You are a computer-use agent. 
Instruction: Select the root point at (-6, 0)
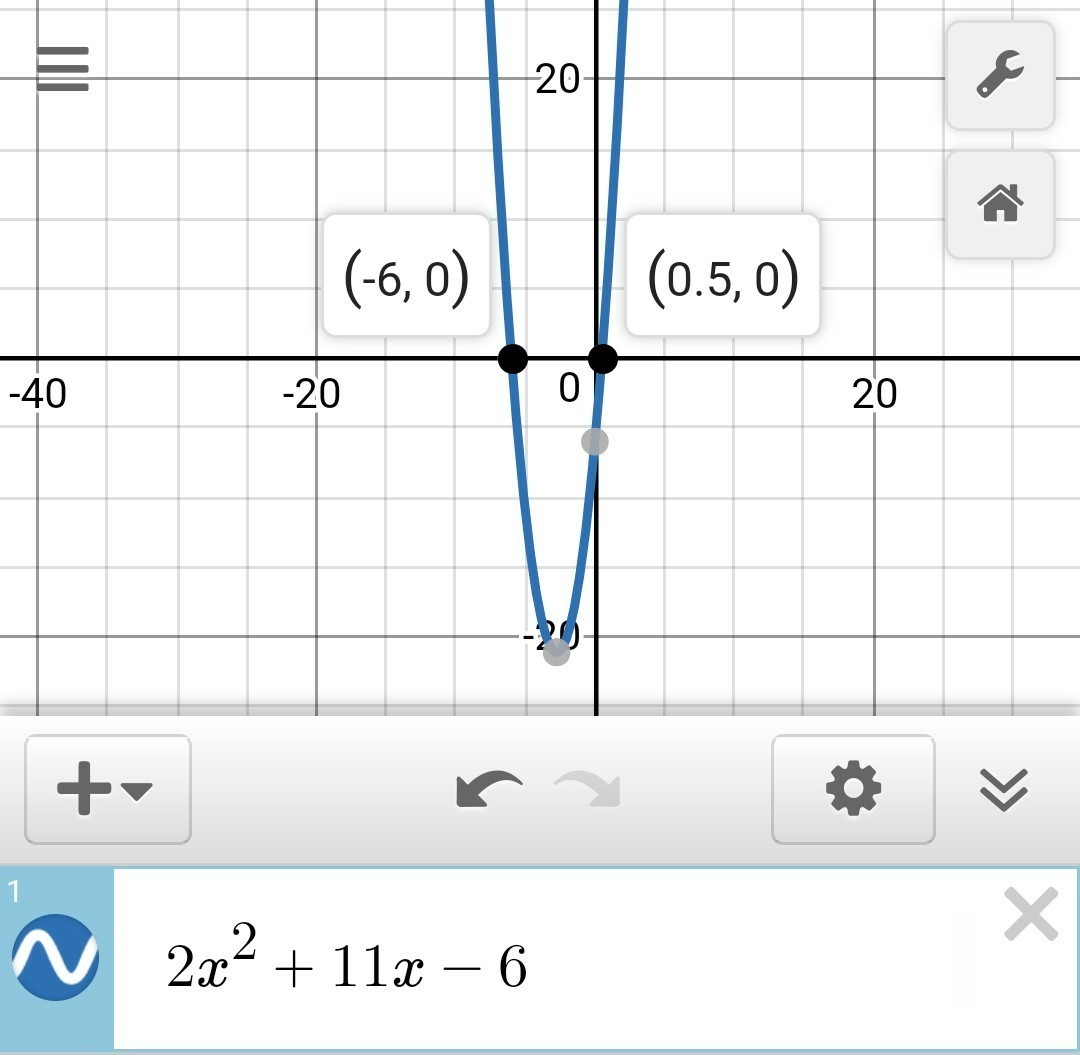pos(512,359)
